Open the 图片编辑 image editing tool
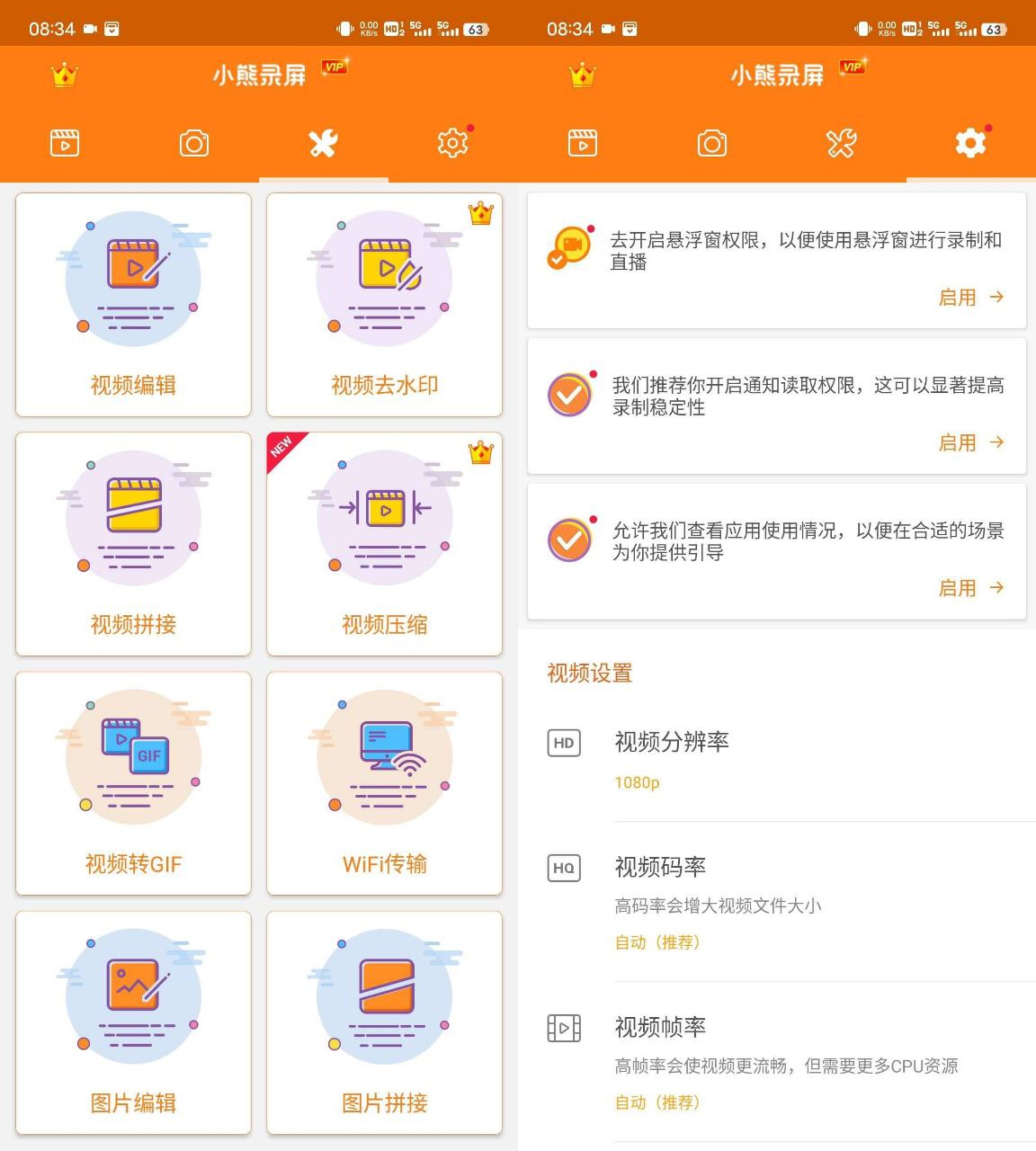 [x=132, y=1022]
